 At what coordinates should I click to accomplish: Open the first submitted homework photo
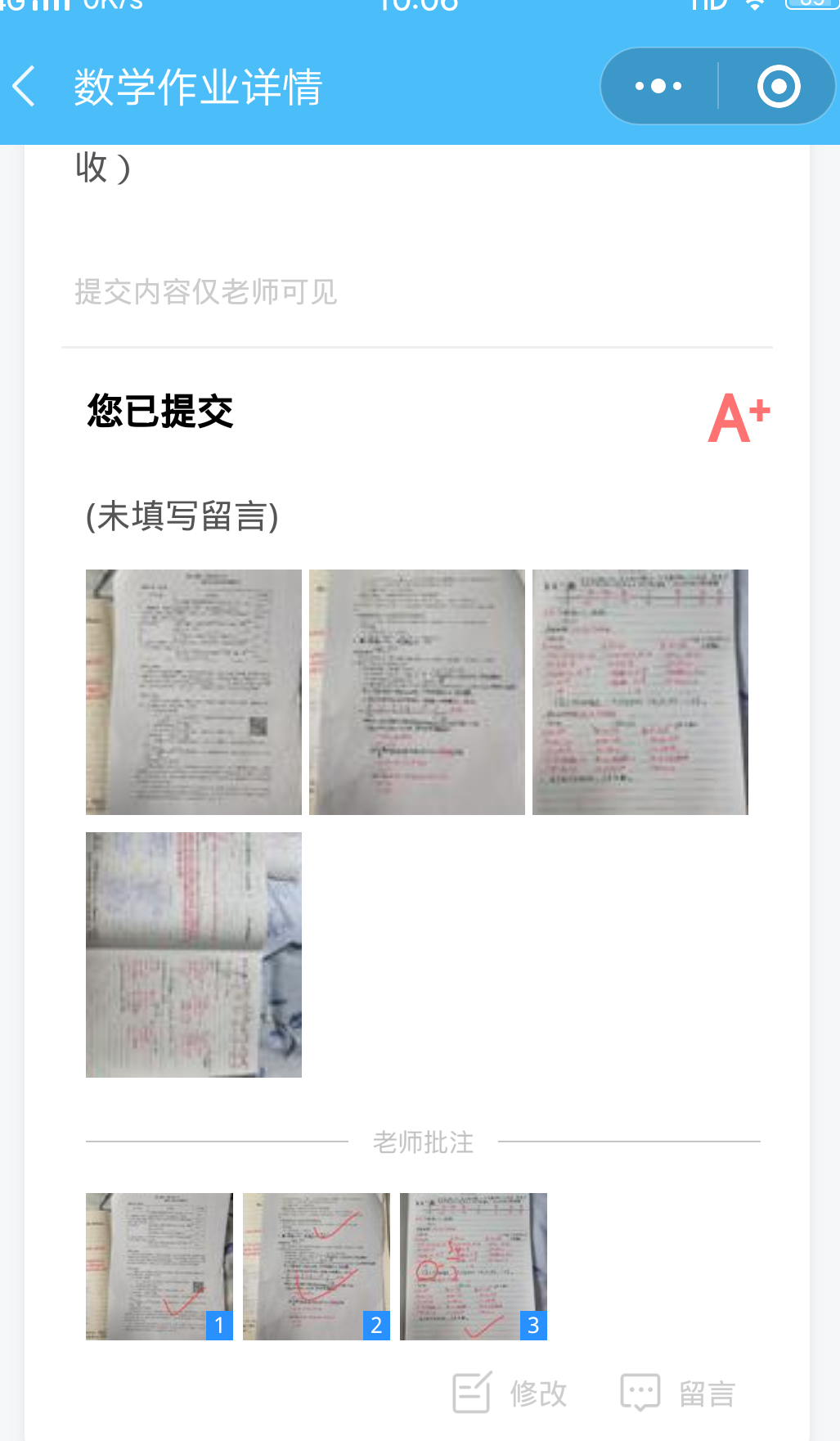pos(194,692)
